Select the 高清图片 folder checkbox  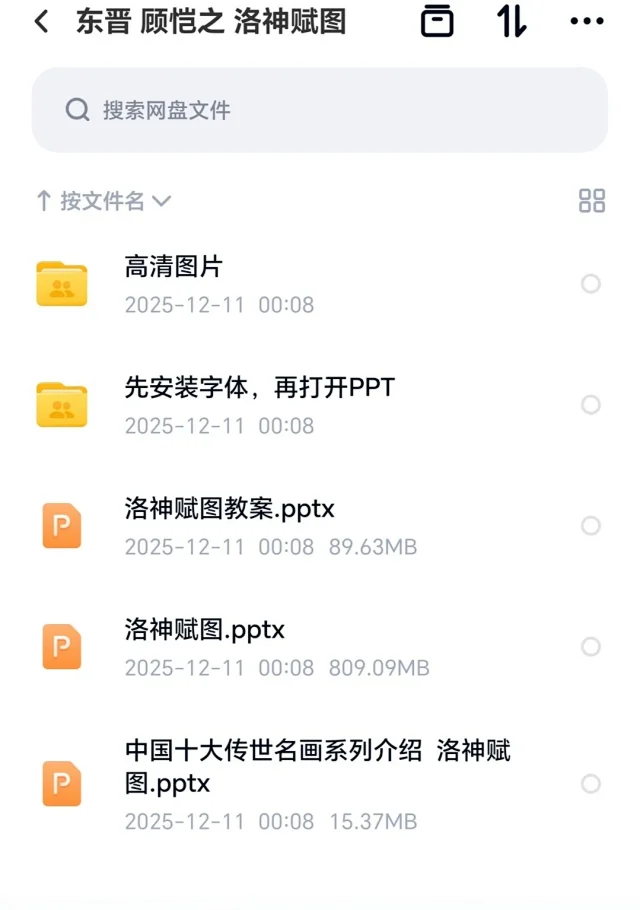click(x=591, y=284)
